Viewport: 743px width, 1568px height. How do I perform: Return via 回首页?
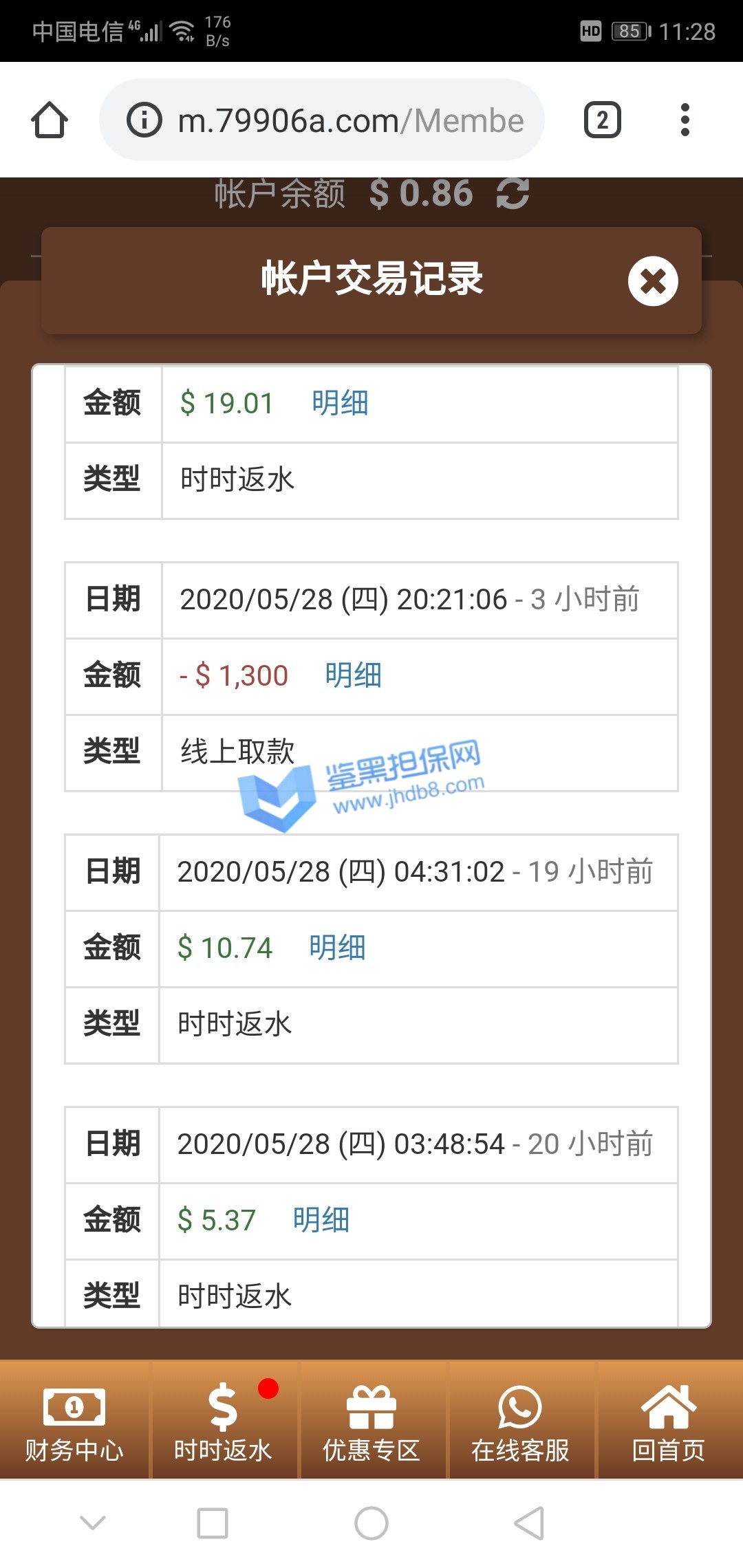click(669, 1421)
